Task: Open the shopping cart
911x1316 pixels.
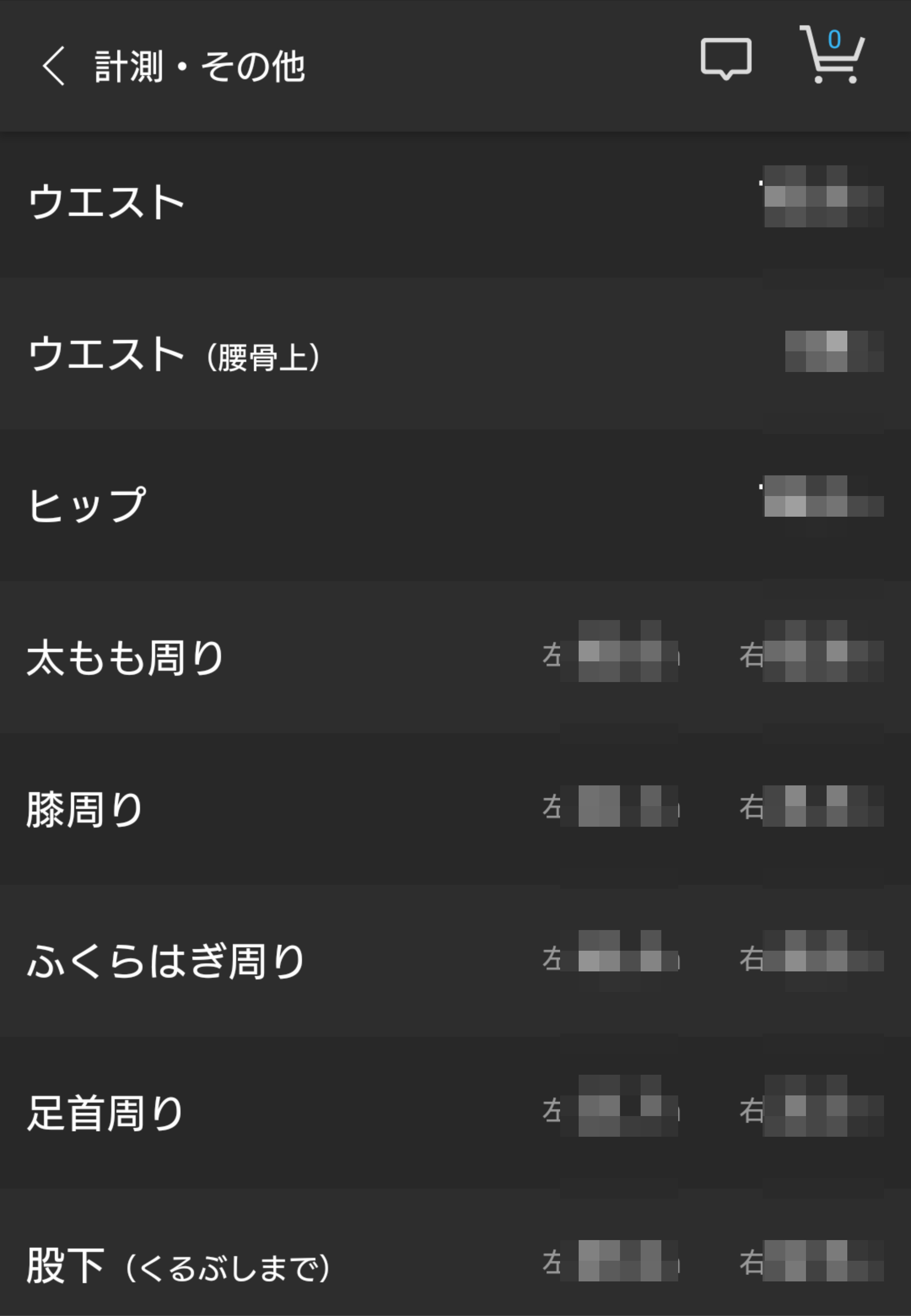Action: pos(832,55)
